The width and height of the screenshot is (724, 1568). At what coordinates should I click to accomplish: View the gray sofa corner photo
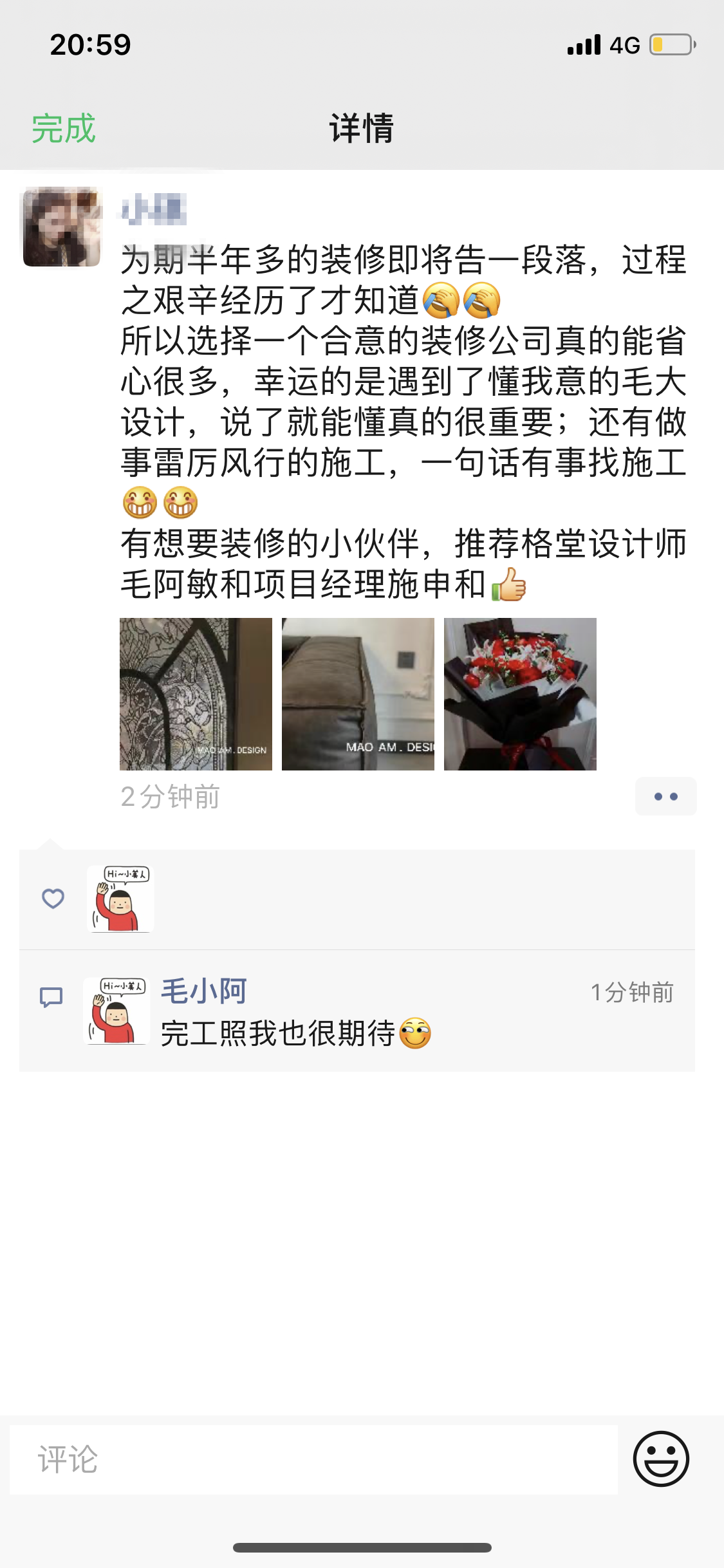(358, 694)
